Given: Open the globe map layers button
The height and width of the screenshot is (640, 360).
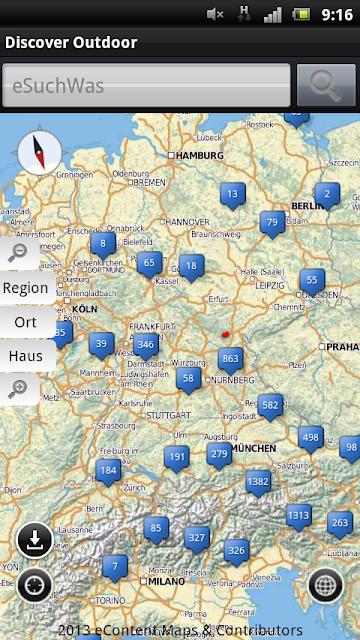Looking at the screenshot, I should pos(325,585).
